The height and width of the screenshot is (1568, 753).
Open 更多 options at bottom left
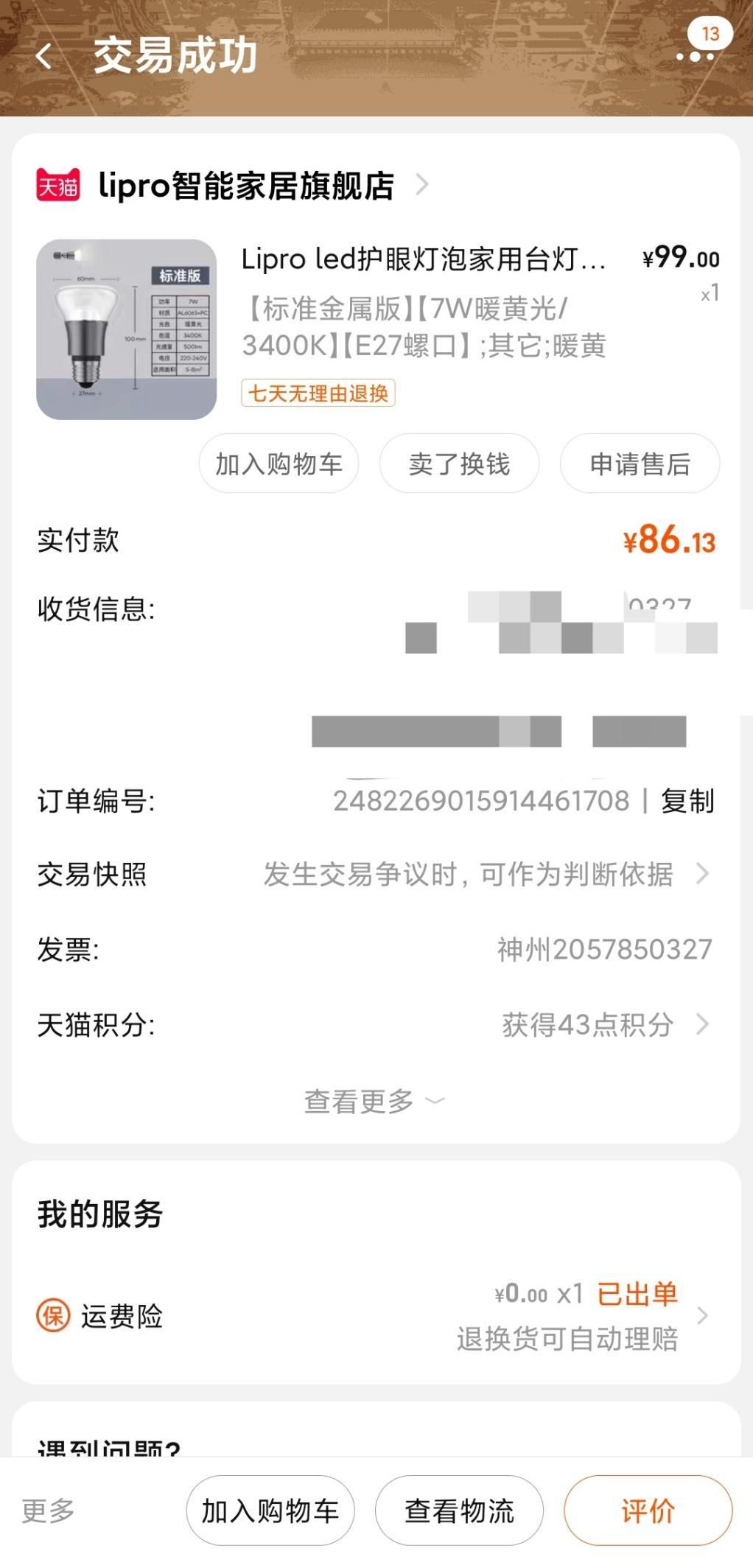click(49, 1509)
